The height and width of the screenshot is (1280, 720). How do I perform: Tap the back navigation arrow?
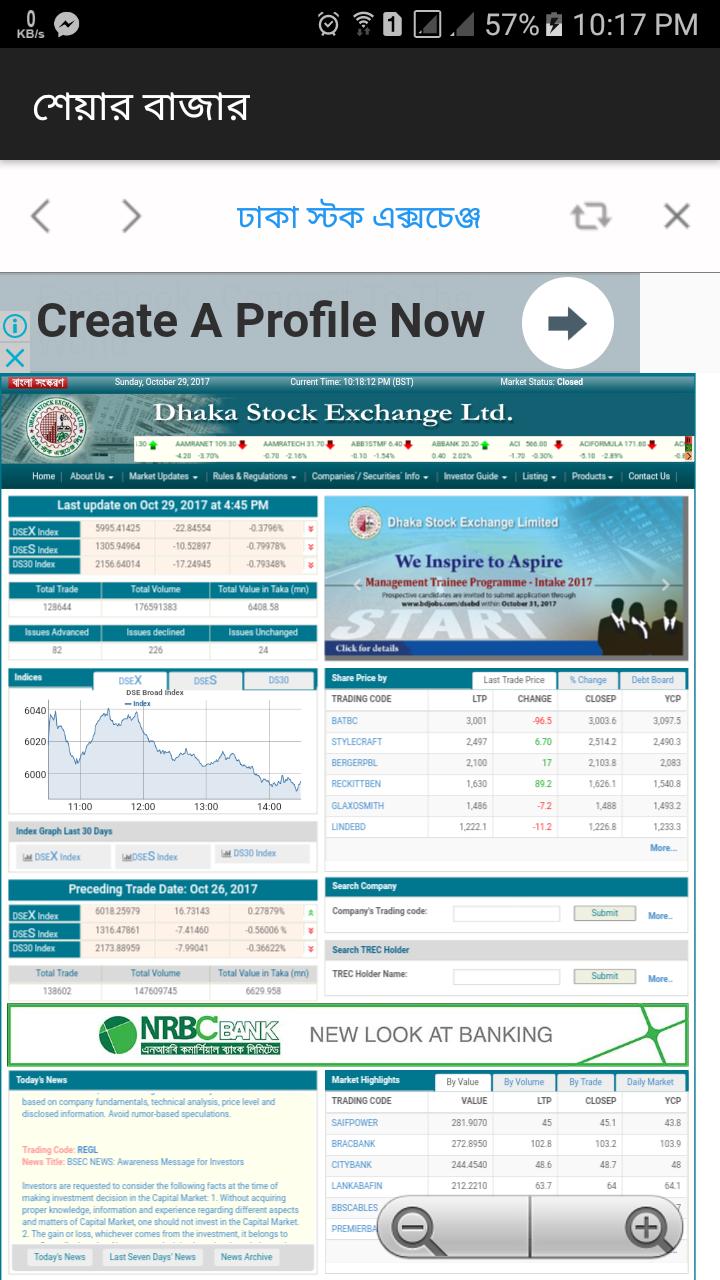[x=42, y=215]
